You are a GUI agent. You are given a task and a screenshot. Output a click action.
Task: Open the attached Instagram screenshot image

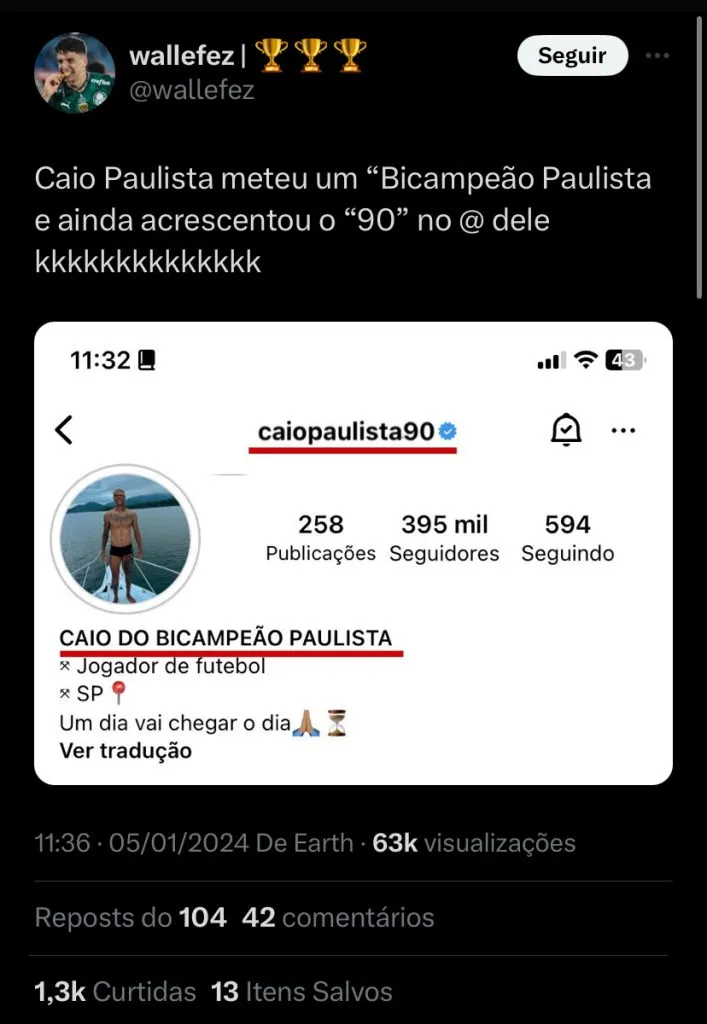353,553
